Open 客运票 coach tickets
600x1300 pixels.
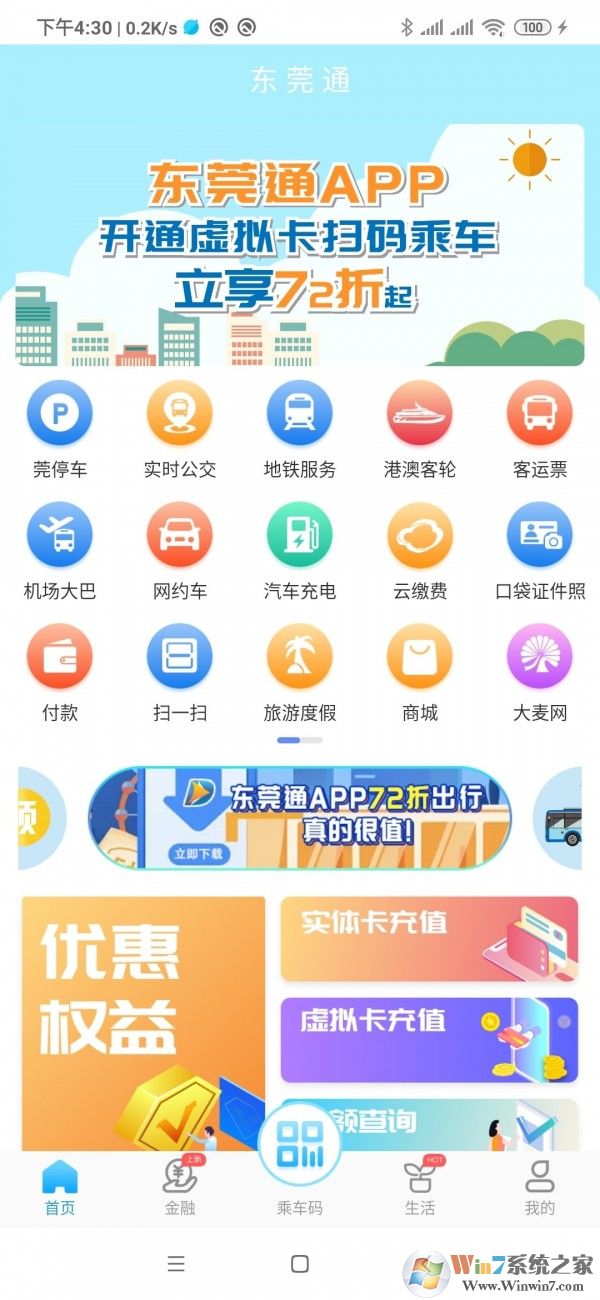(540, 414)
